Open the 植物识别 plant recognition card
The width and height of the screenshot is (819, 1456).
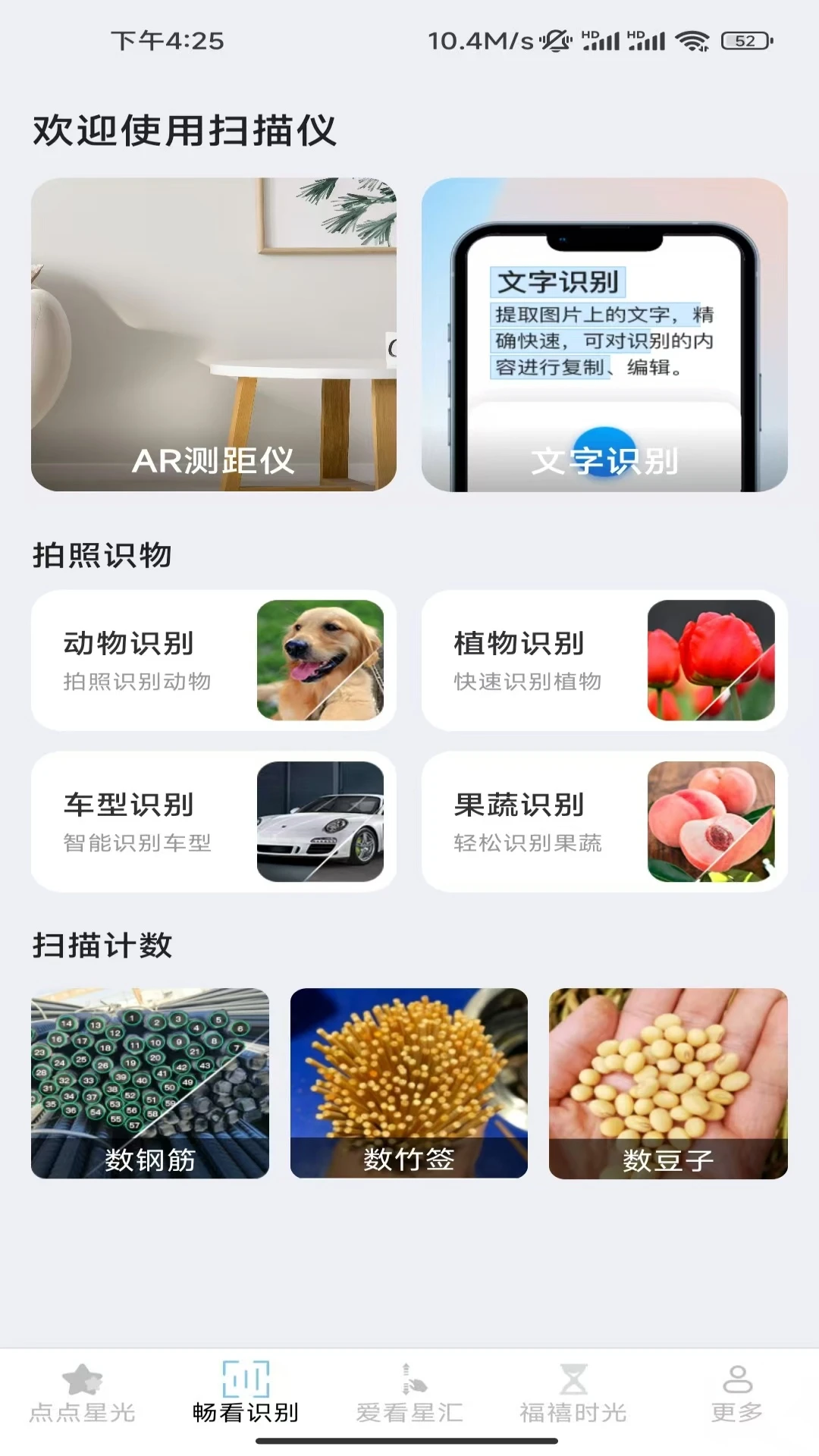point(604,661)
